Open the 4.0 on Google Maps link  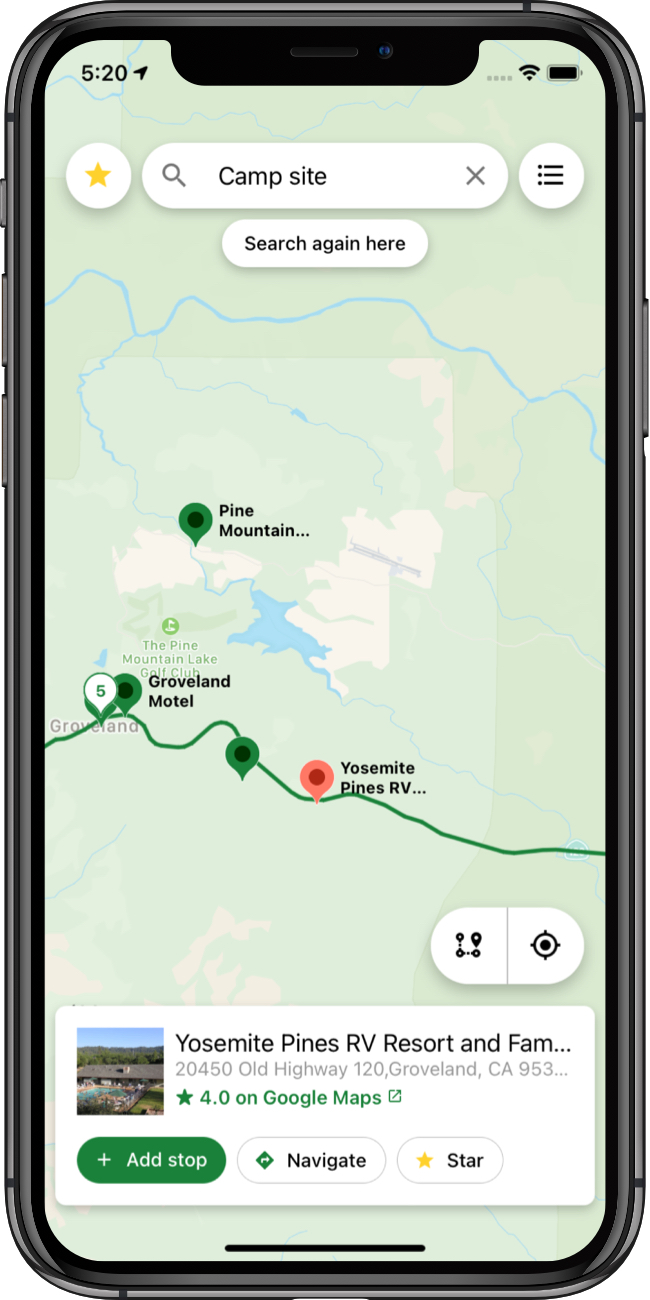click(x=290, y=1098)
